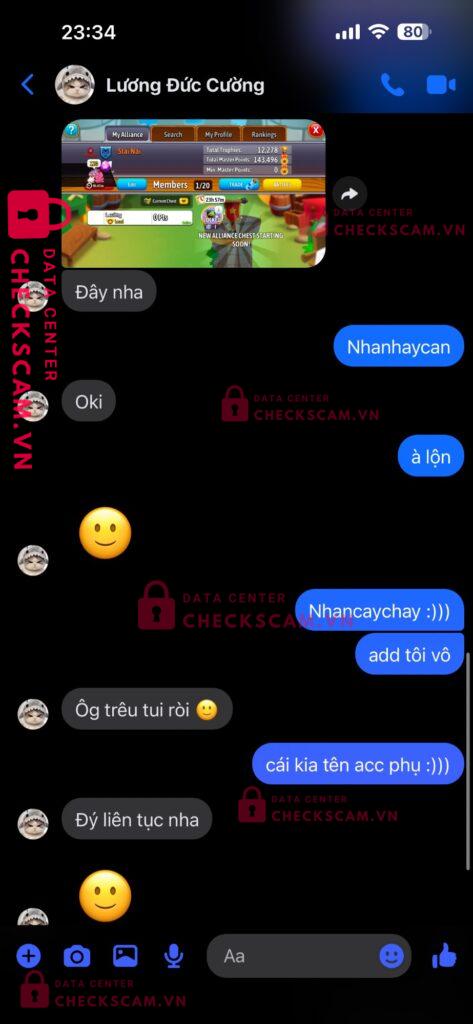Send a thumbs-up like

pyautogui.click(x=444, y=956)
